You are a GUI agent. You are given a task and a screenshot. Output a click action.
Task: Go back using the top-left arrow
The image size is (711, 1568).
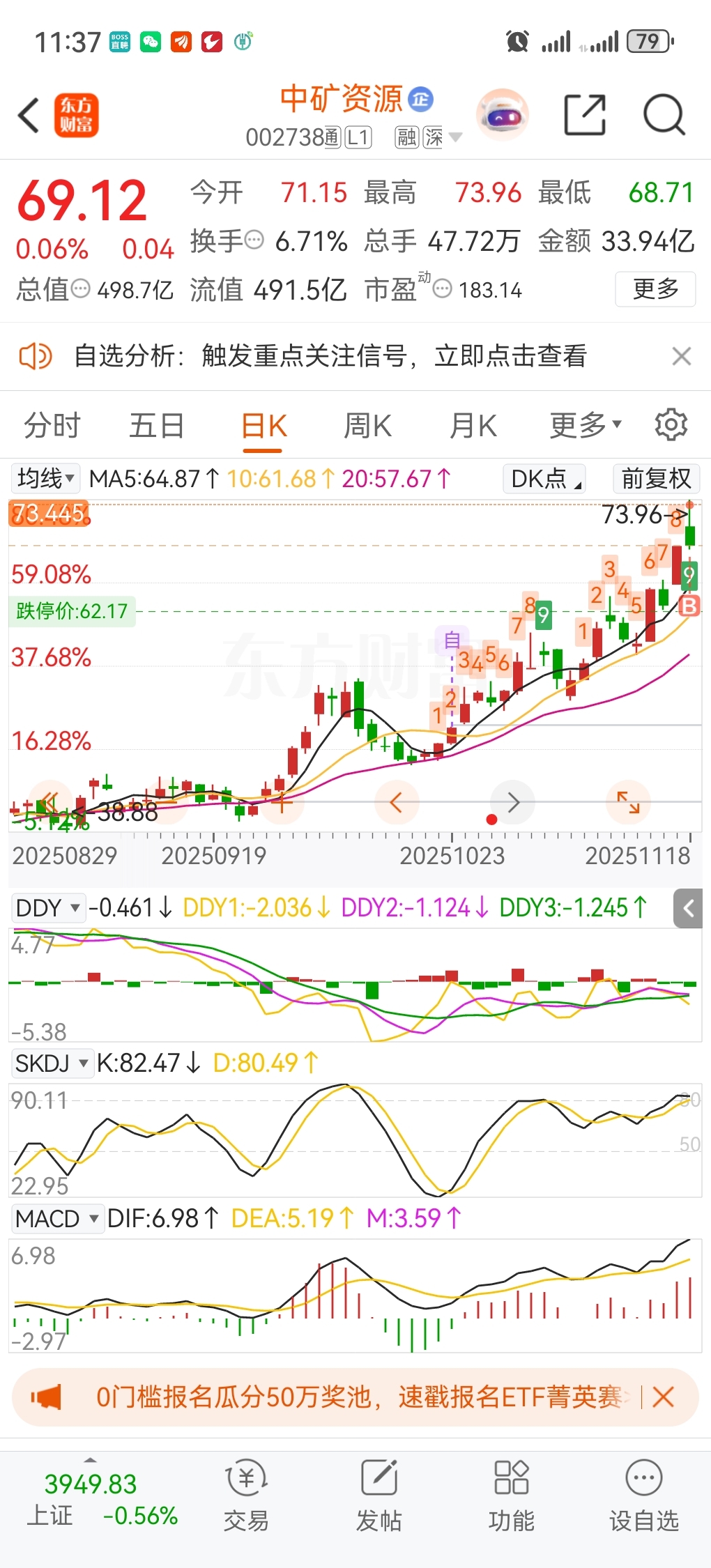click(29, 115)
